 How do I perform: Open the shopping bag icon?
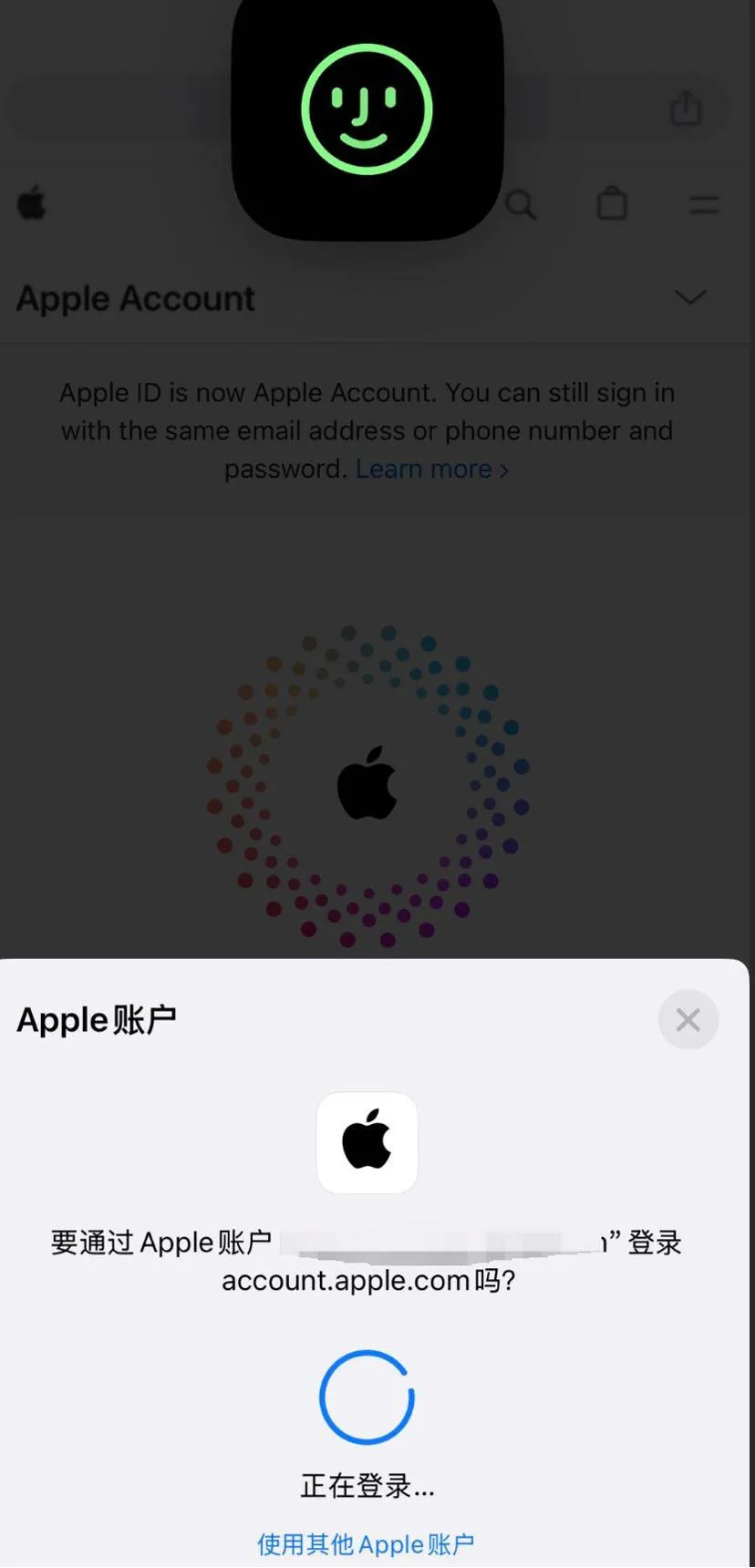[x=612, y=202]
